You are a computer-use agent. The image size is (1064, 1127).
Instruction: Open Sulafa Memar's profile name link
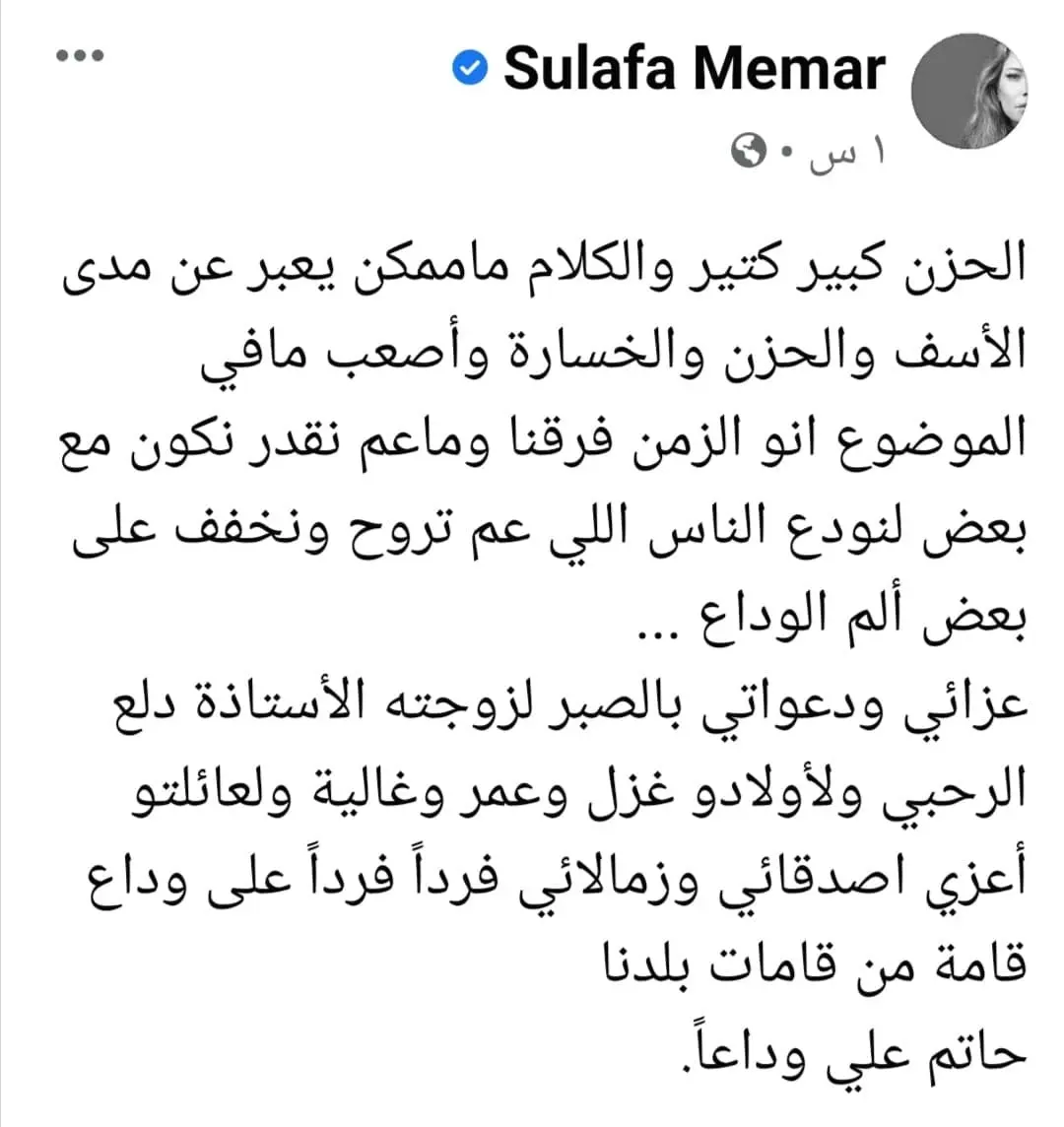point(694,70)
